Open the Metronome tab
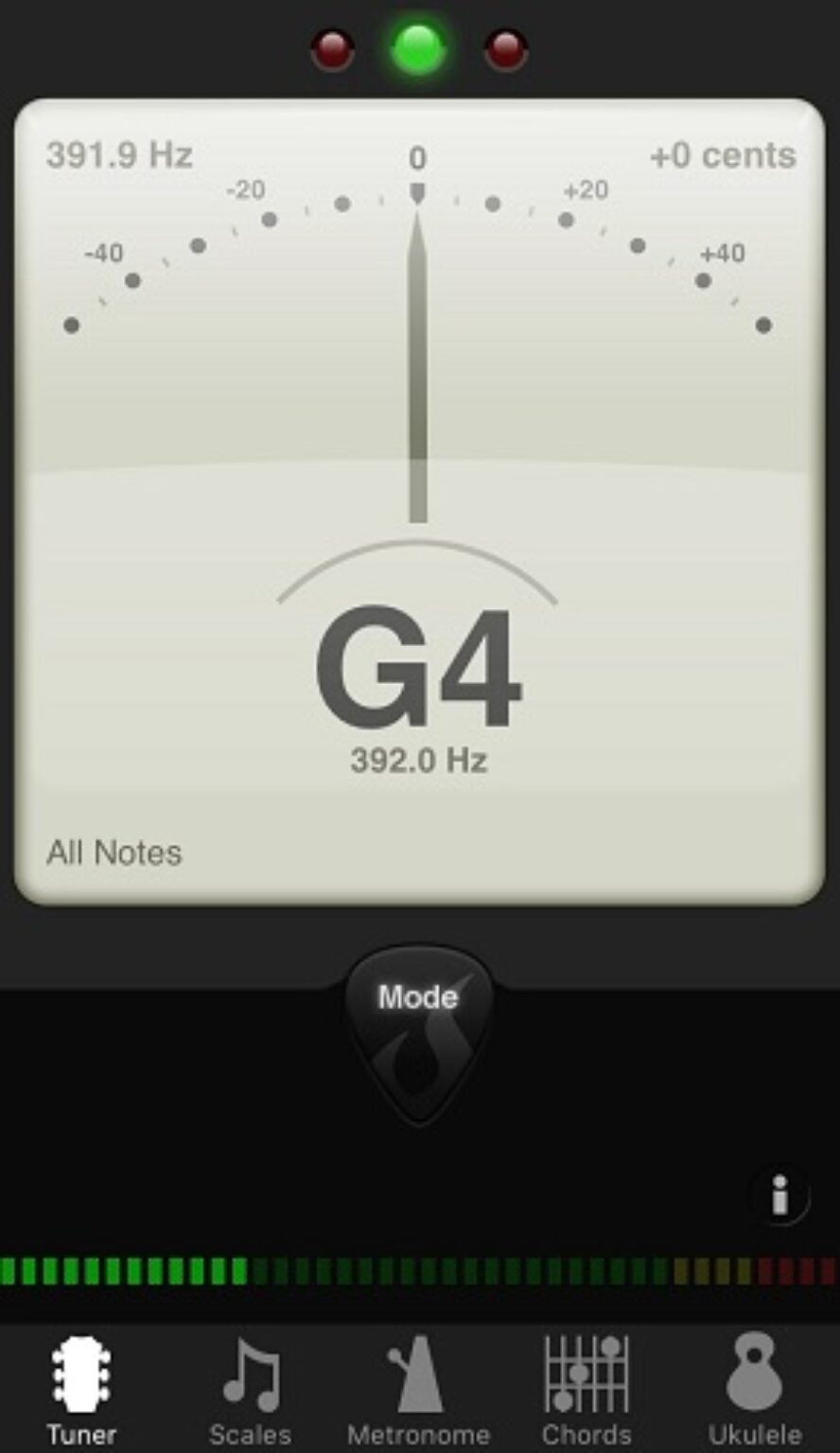 tap(418, 1391)
